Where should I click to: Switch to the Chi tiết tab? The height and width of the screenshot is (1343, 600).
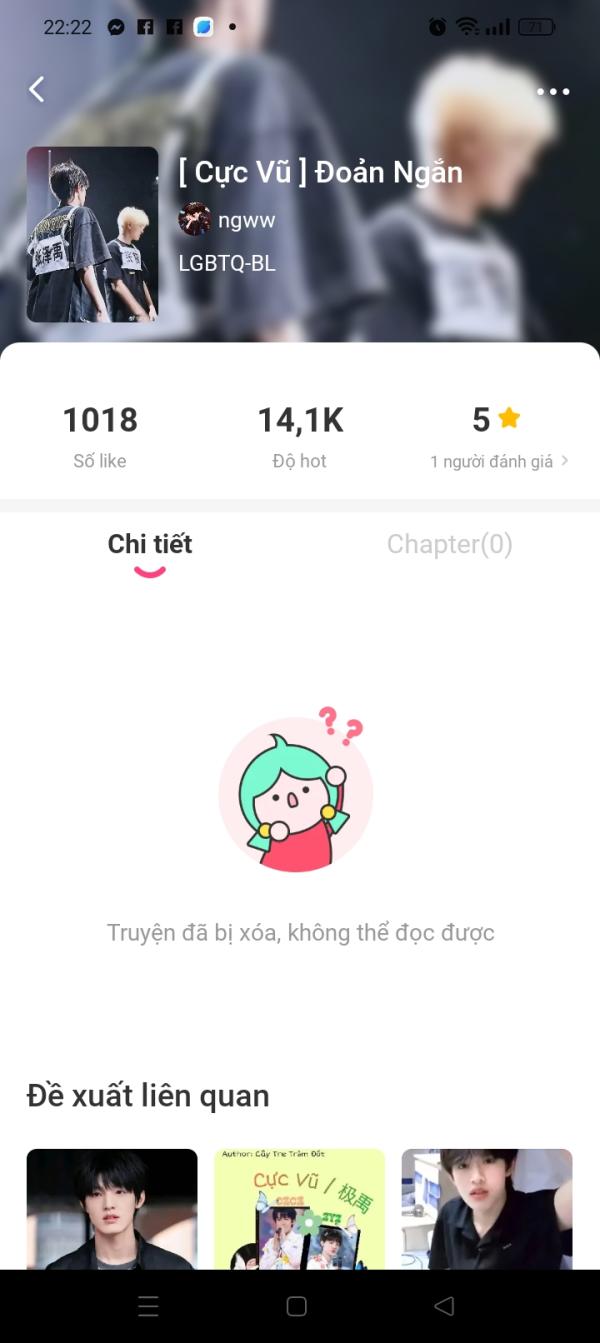pos(150,545)
